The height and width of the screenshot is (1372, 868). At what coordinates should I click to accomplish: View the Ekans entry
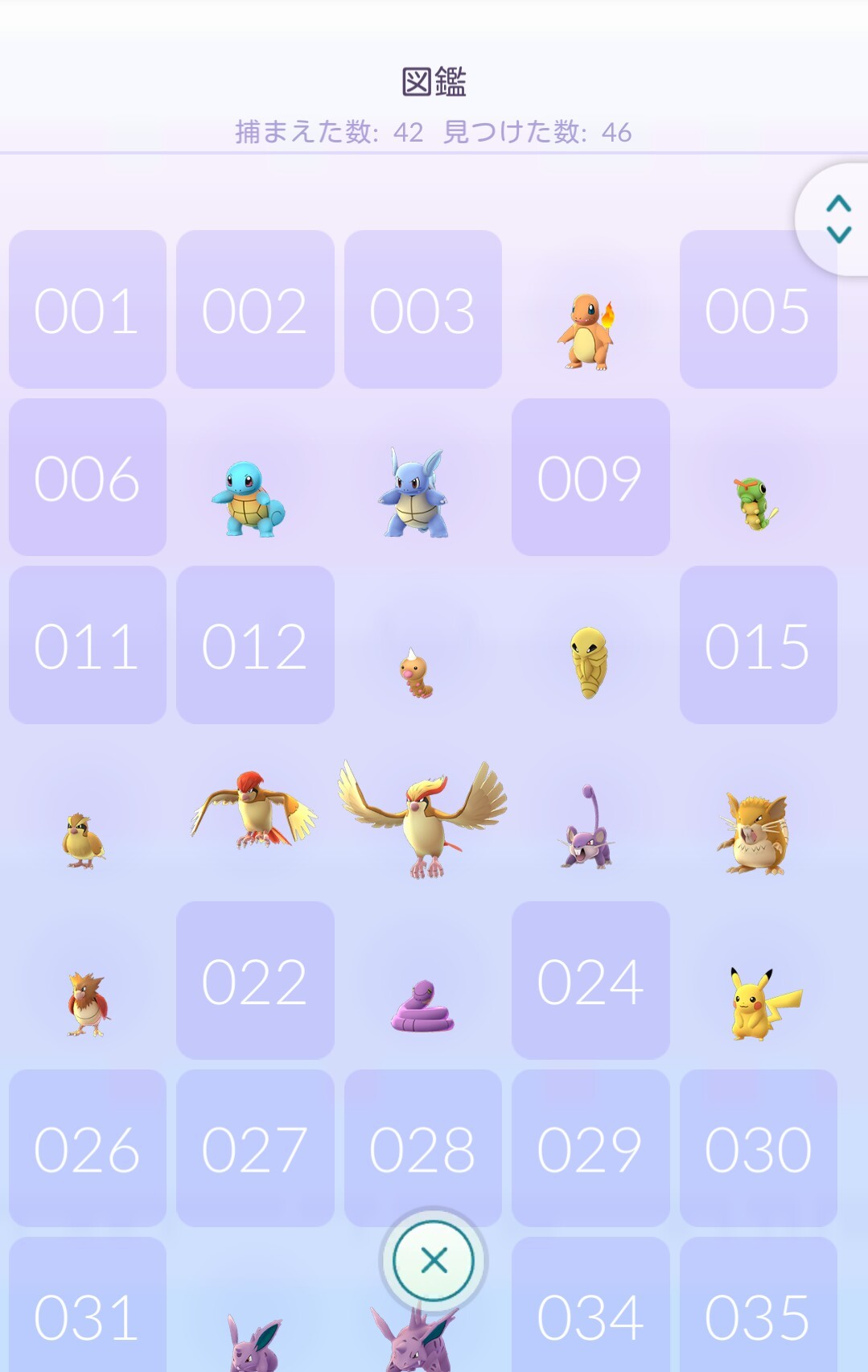[422, 1006]
